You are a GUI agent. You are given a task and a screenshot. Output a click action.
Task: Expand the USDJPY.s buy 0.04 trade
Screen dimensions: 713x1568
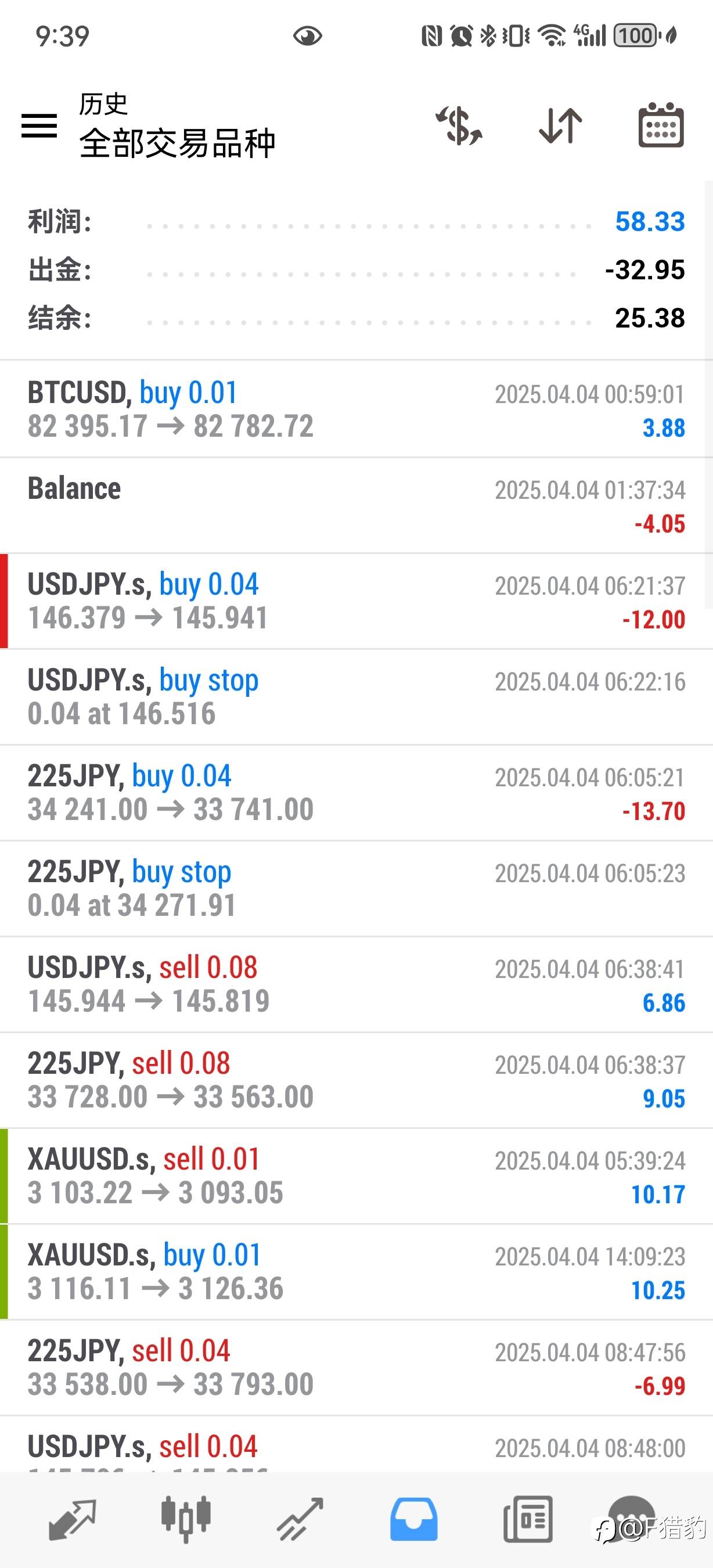pyautogui.click(x=356, y=601)
